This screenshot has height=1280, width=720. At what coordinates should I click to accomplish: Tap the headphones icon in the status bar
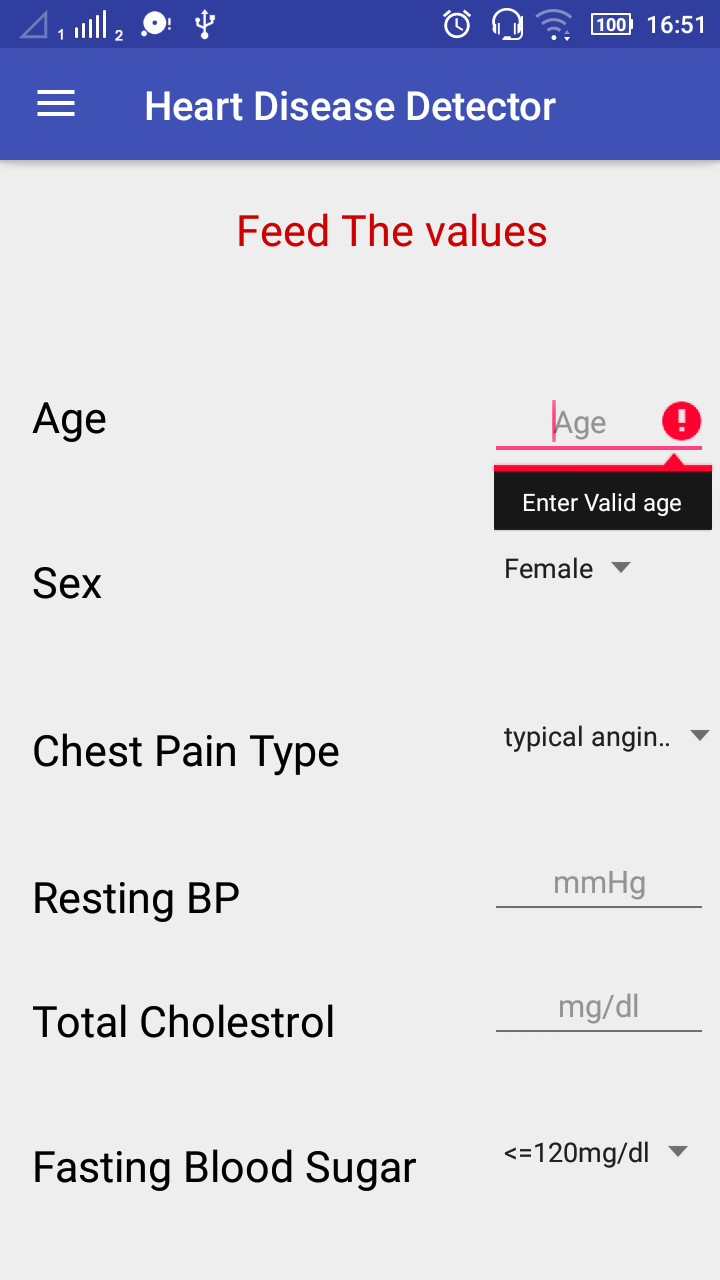tap(508, 24)
